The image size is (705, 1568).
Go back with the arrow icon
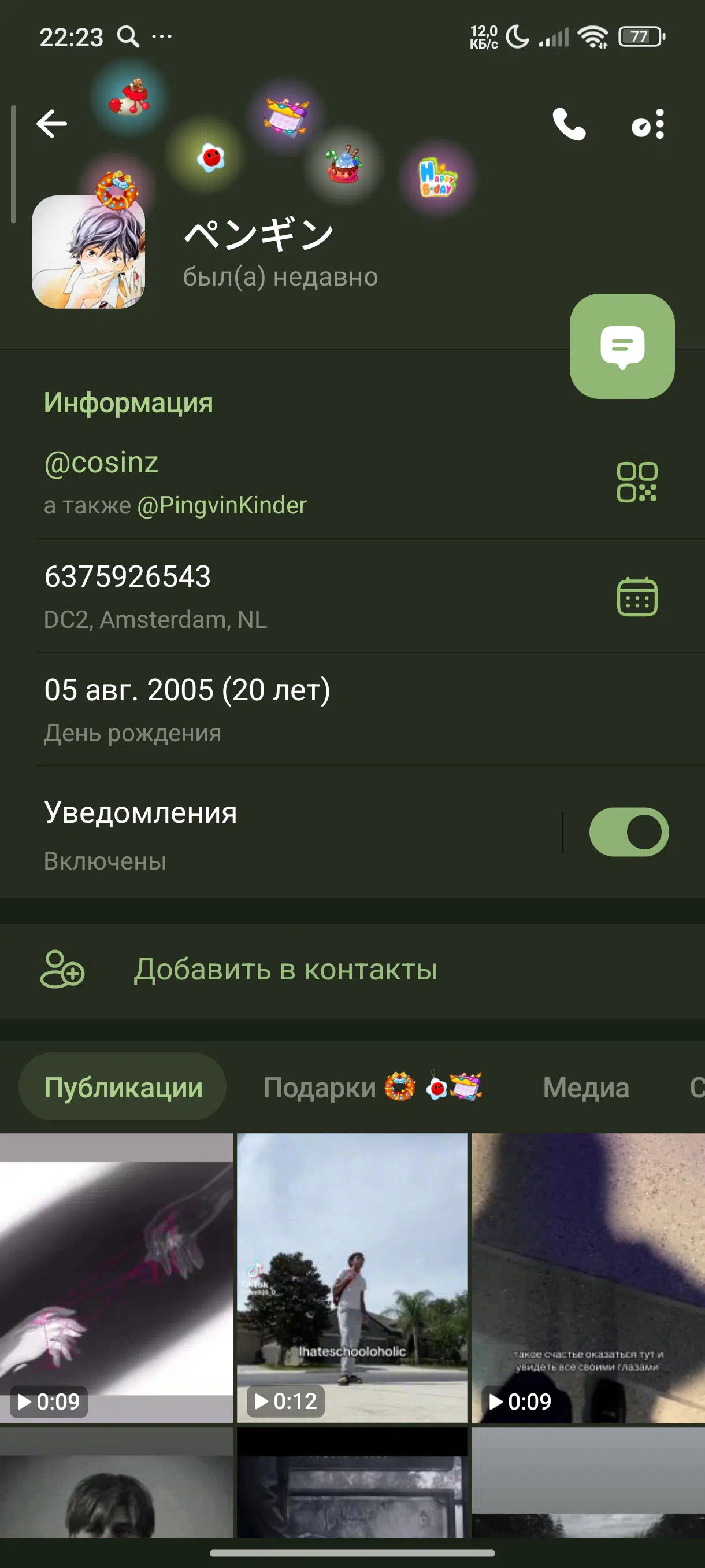pyautogui.click(x=51, y=124)
